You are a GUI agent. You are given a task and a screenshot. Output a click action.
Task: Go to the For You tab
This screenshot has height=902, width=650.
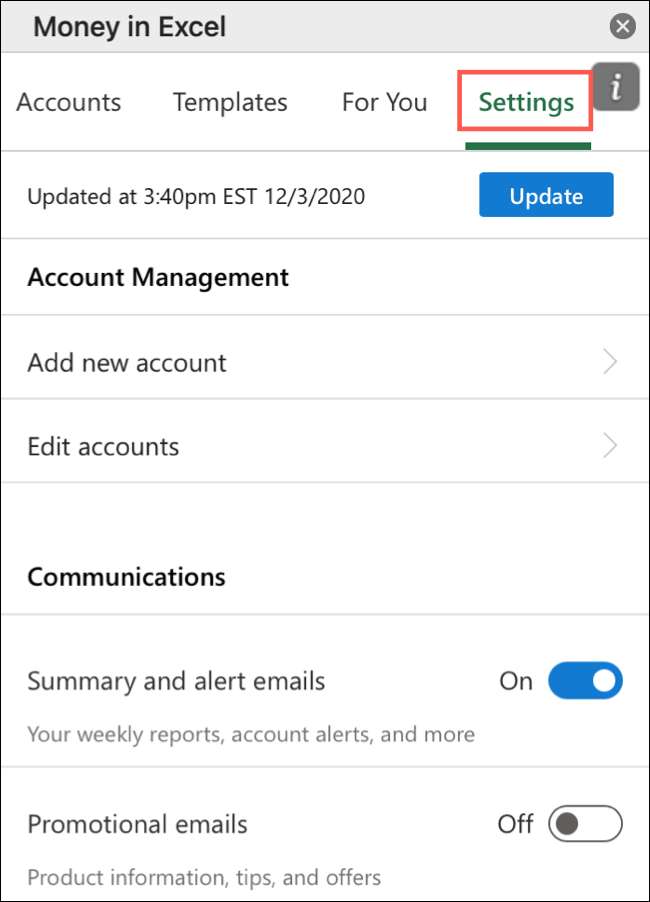pos(384,102)
